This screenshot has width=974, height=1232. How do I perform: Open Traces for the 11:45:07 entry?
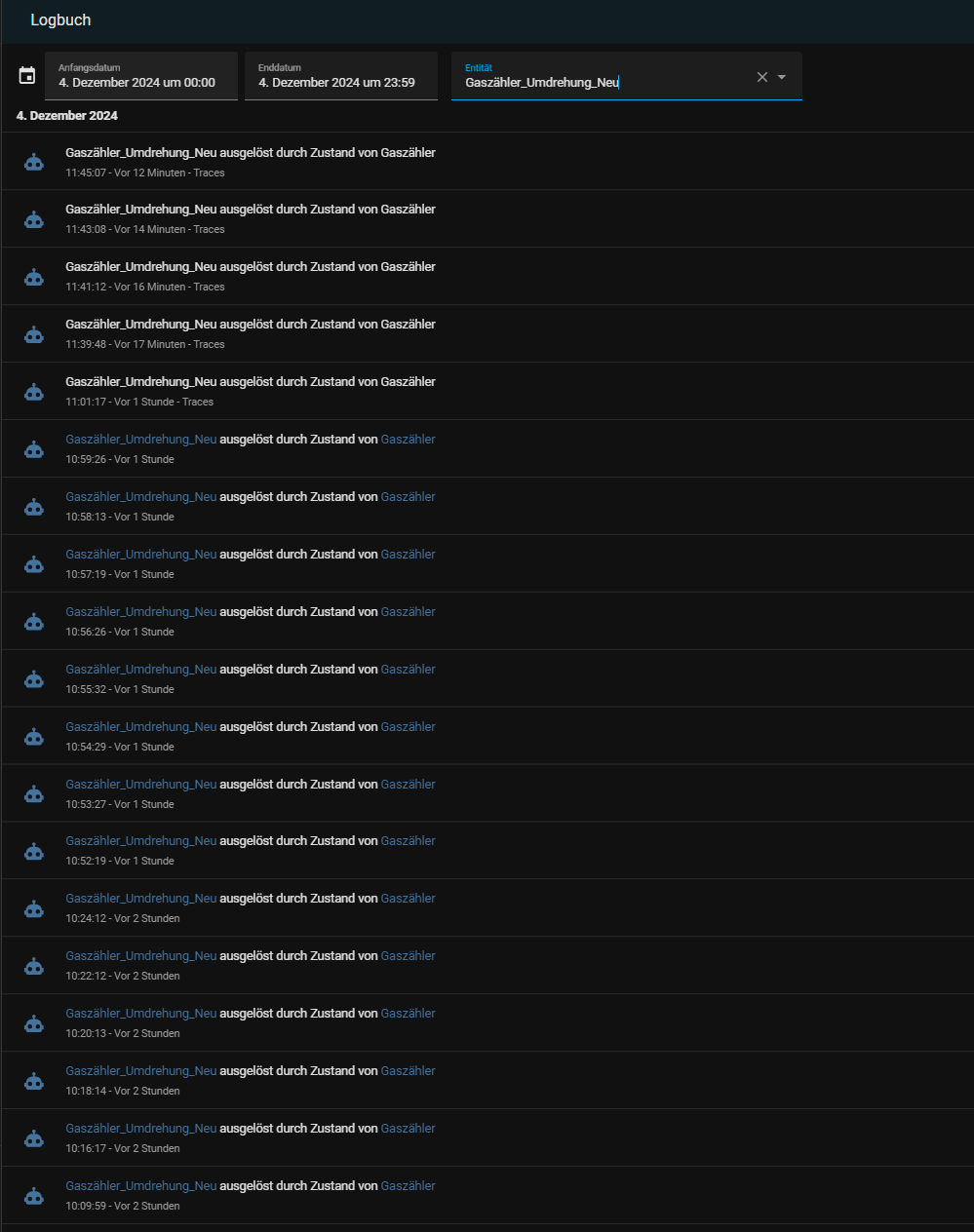(209, 173)
